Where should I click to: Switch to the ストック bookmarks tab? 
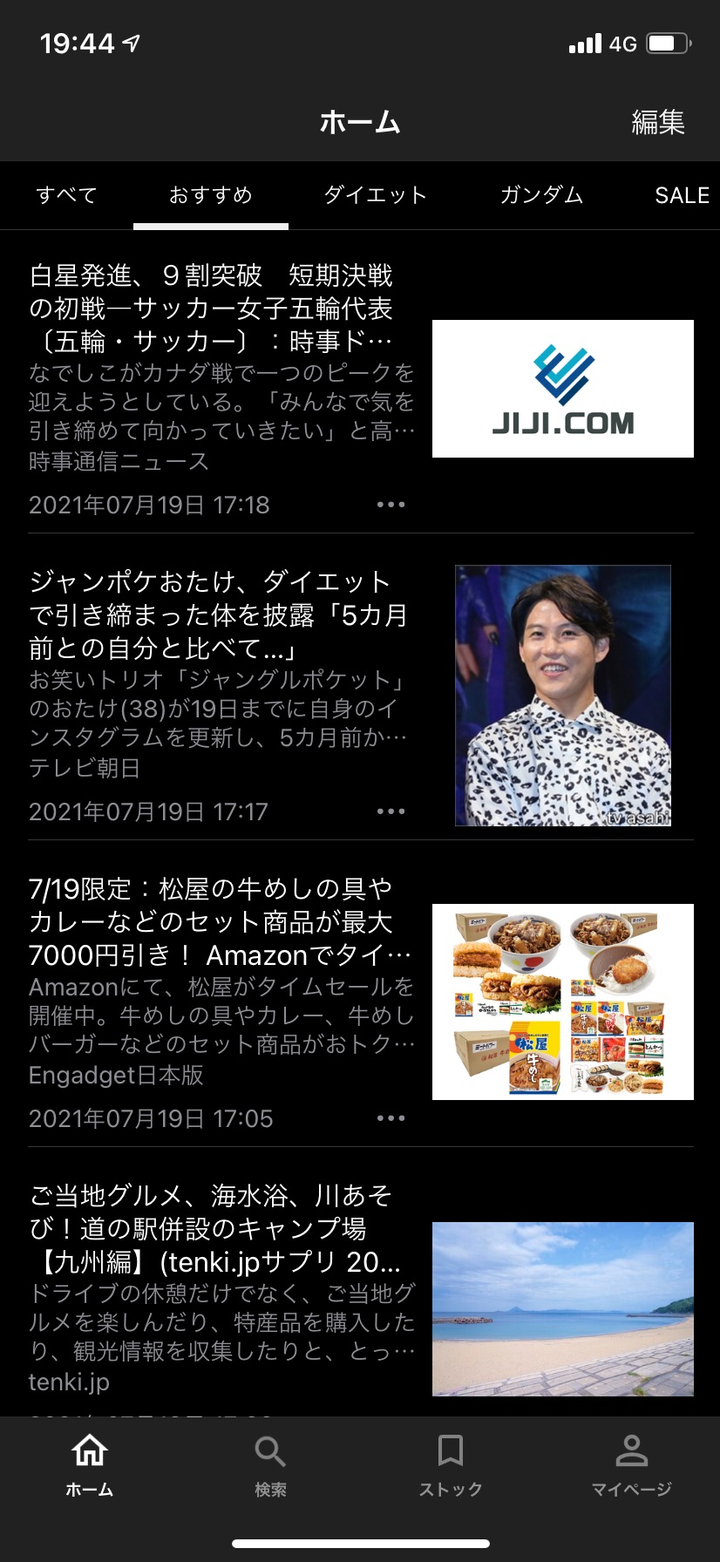click(450, 1465)
